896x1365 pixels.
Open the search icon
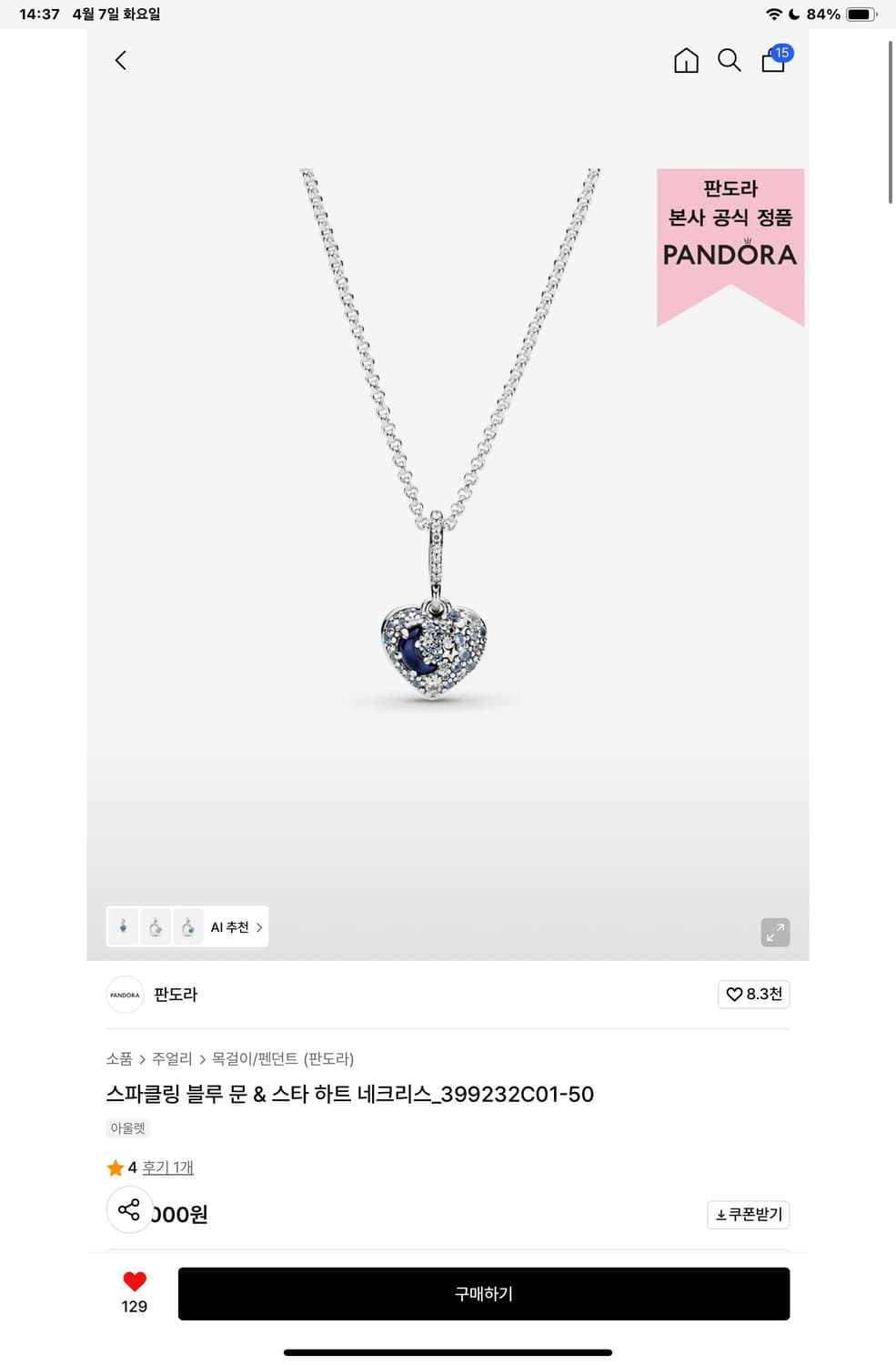pyautogui.click(x=729, y=60)
